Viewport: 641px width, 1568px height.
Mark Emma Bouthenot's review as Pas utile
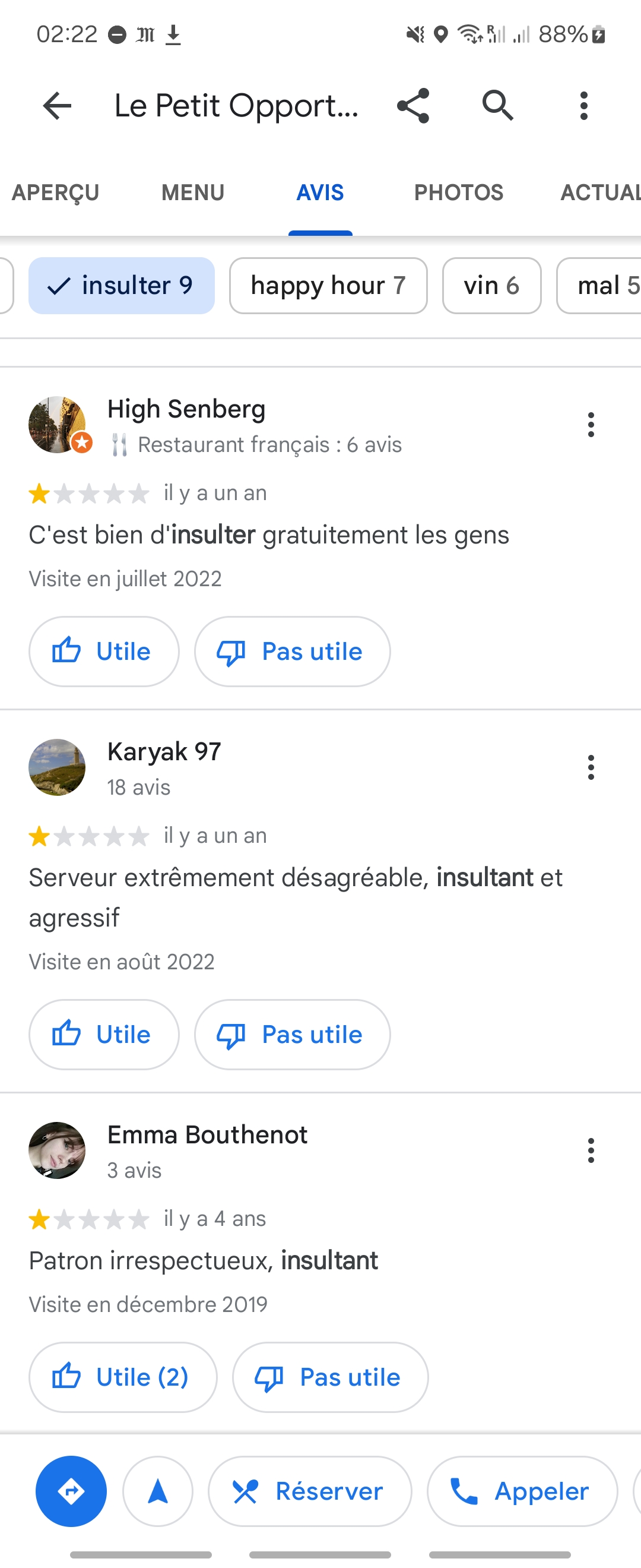(329, 1377)
